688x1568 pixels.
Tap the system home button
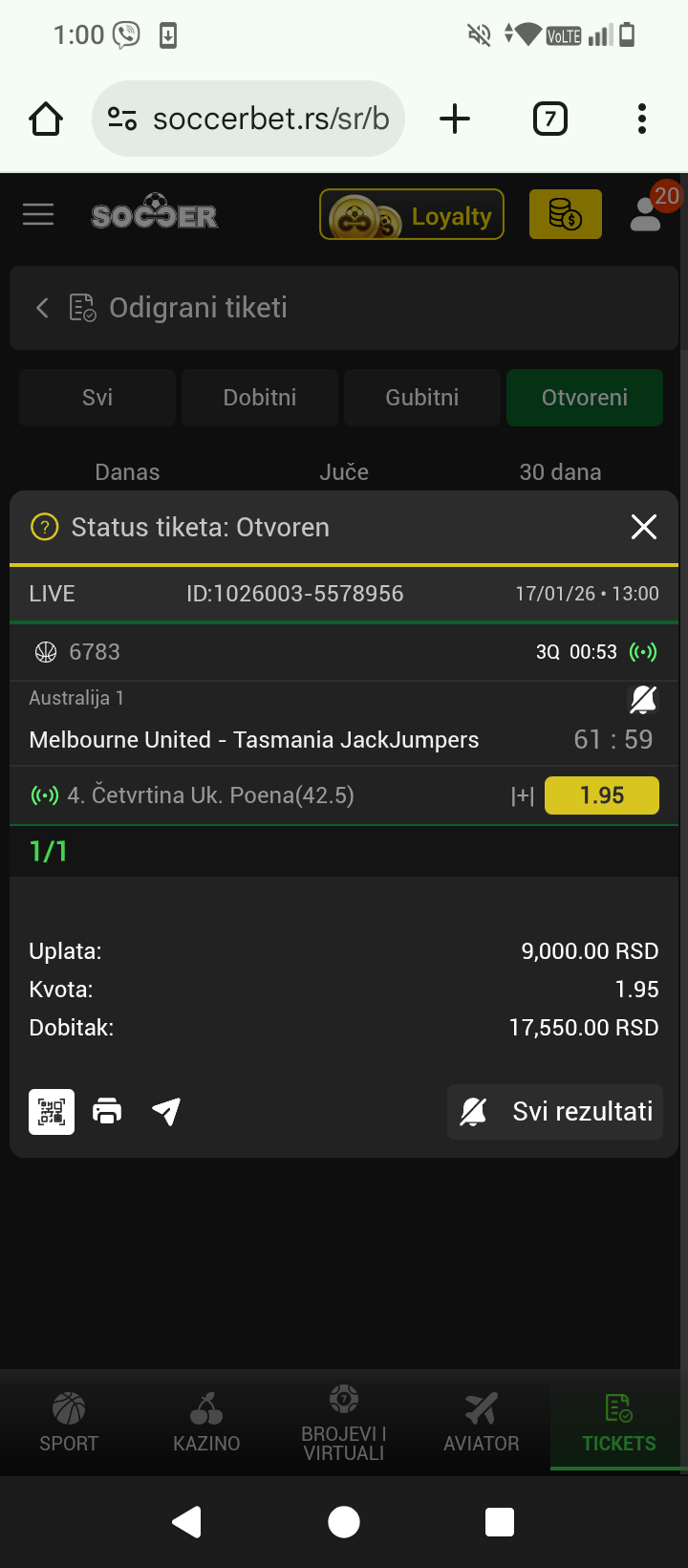tap(344, 1522)
